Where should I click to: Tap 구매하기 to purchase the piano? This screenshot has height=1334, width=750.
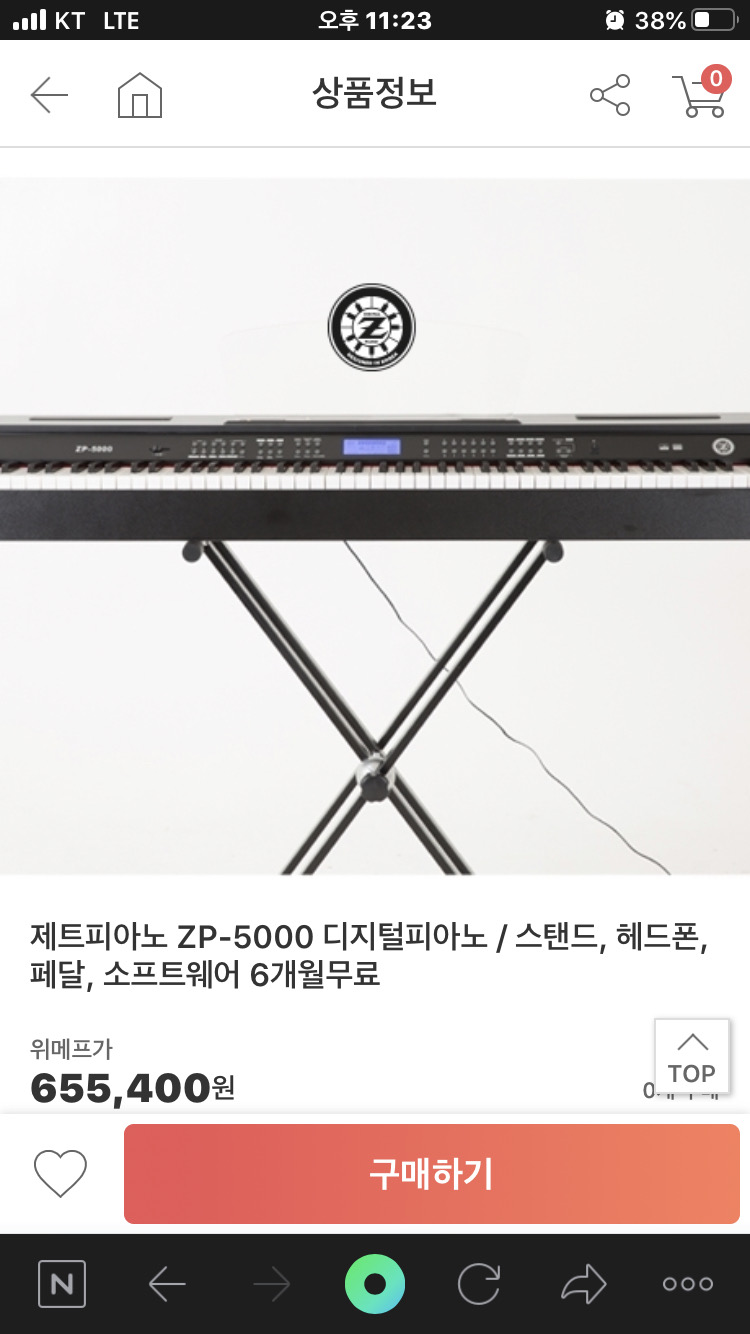pyautogui.click(x=432, y=1174)
